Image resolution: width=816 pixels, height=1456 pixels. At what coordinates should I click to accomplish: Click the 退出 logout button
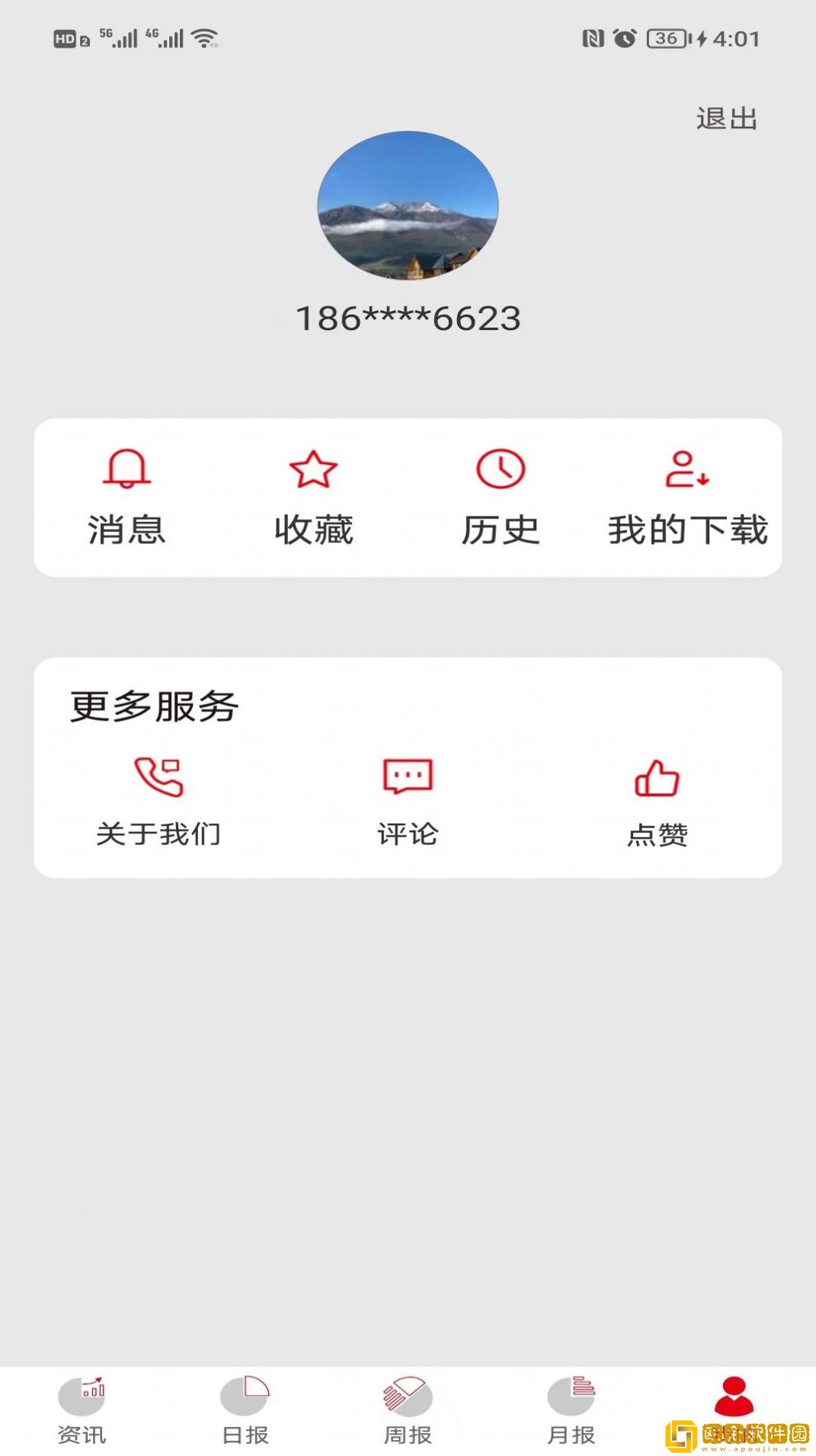pos(724,119)
